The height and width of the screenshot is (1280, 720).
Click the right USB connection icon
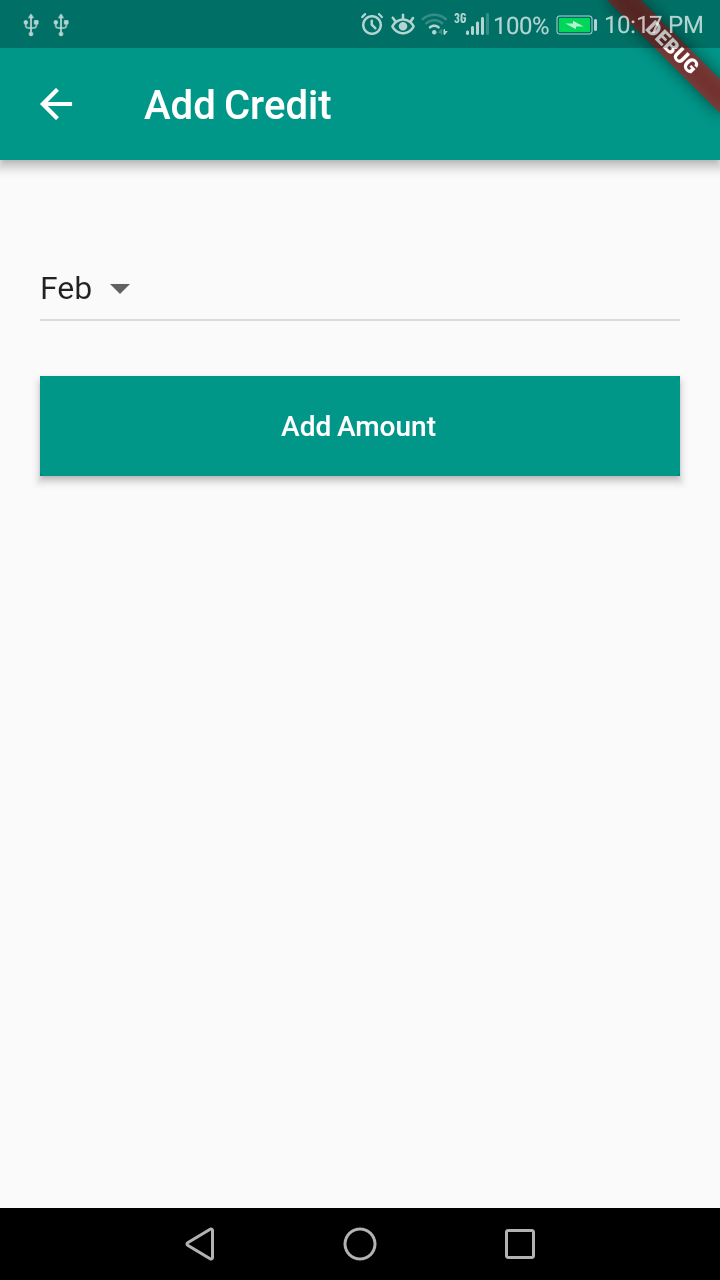click(61, 24)
